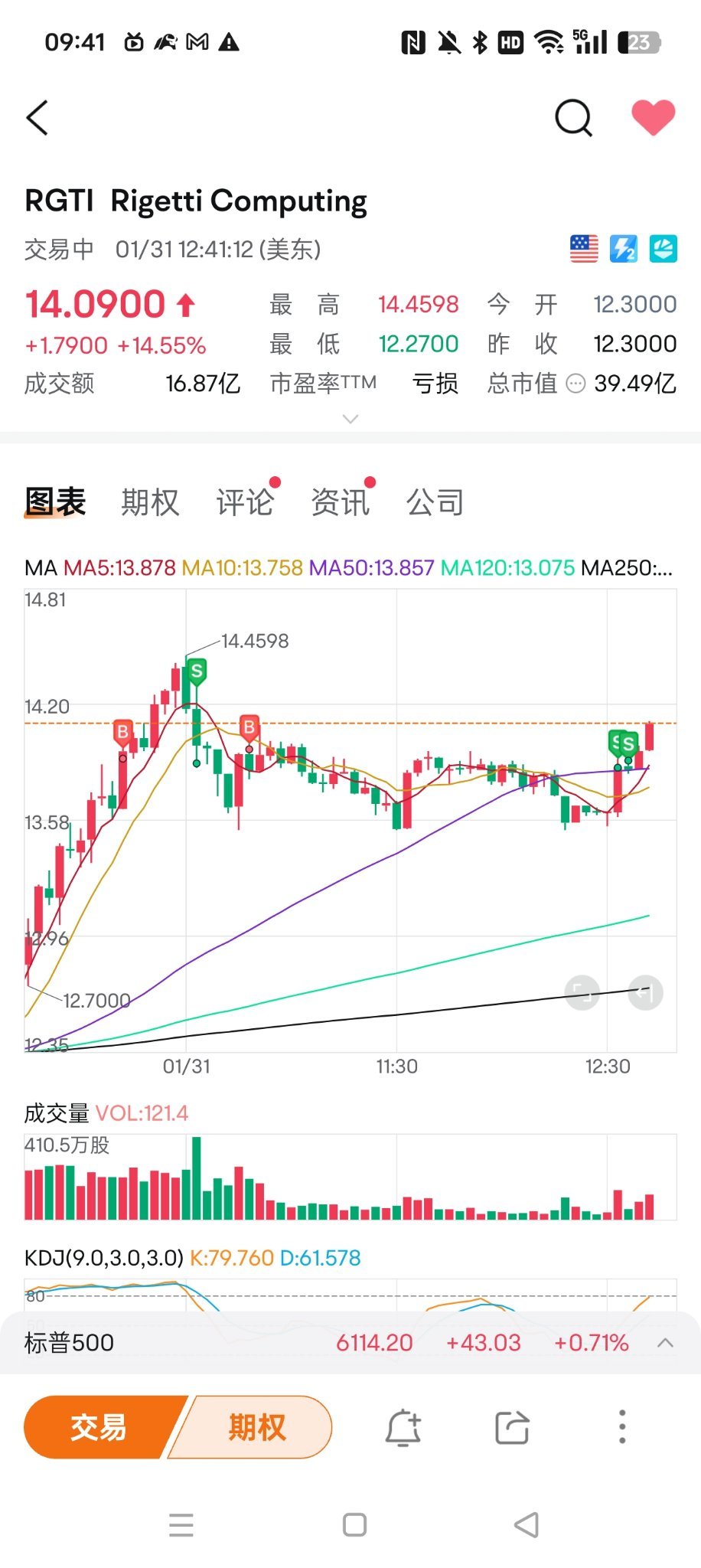Remove RGTI from favorites via heart
The image size is (701, 1568).
pyautogui.click(x=653, y=118)
